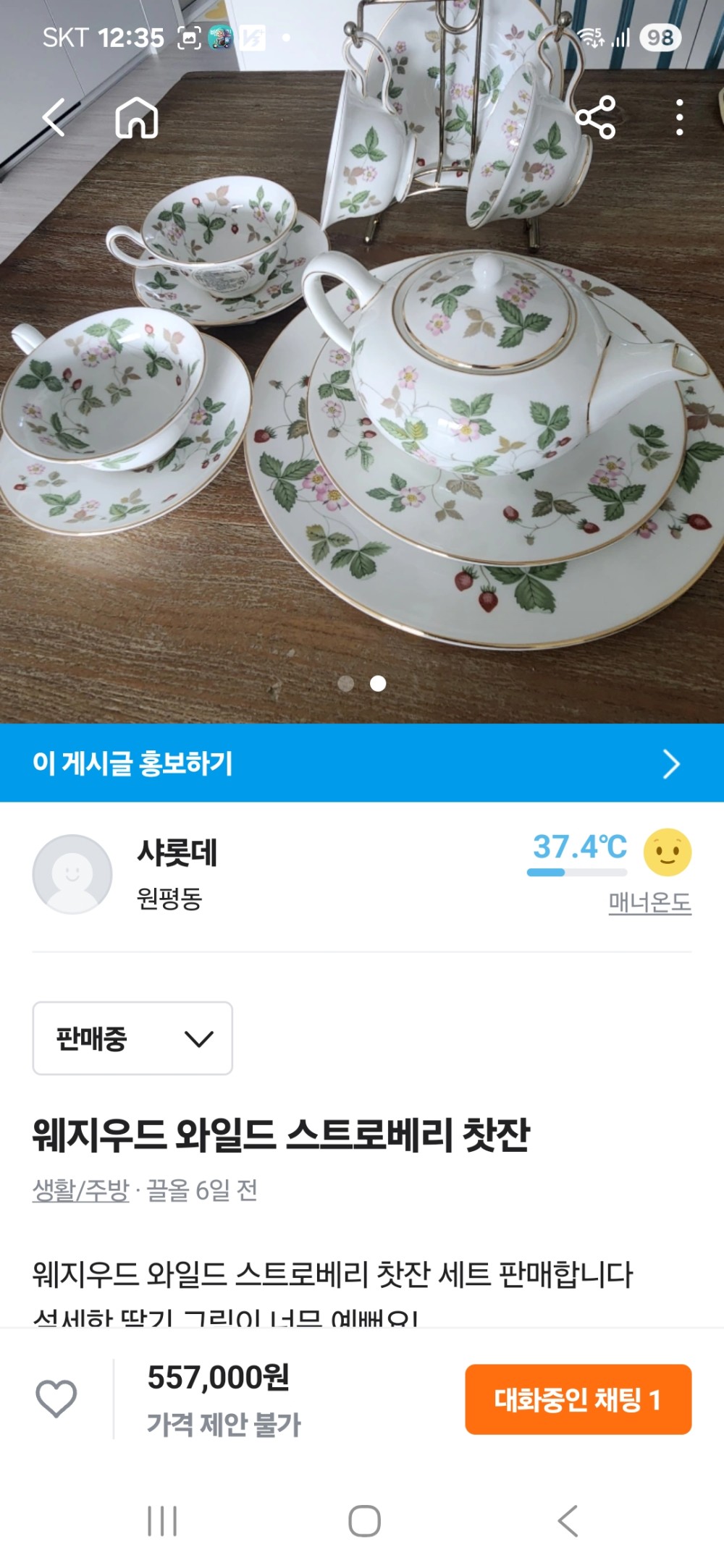Open 대화중인 채팅 1 button
The image size is (724, 1568).
(x=578, y=1399)
